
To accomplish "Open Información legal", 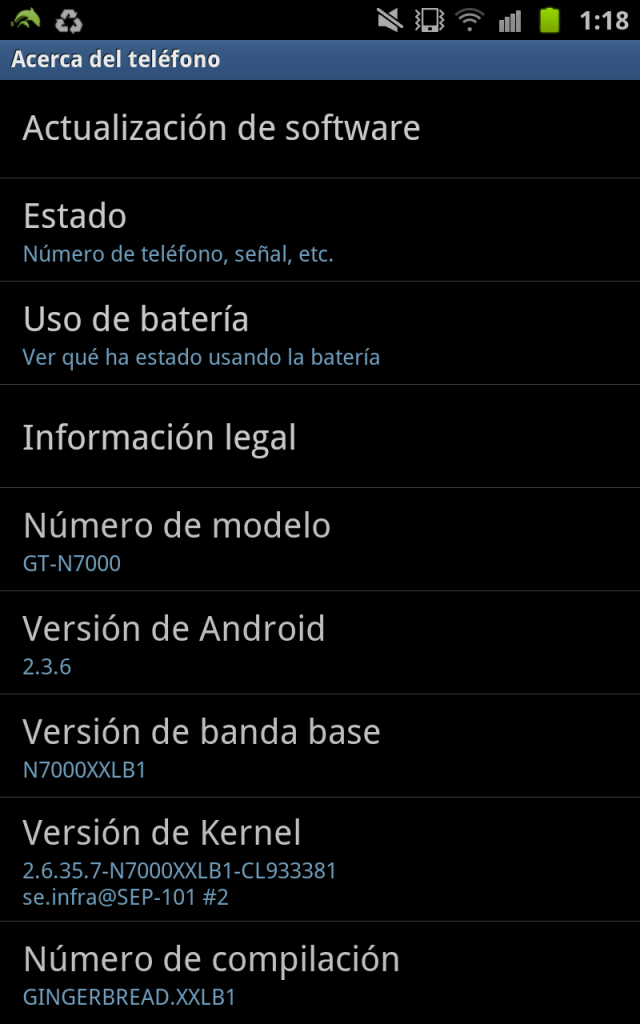I will [x=320, y=437].
